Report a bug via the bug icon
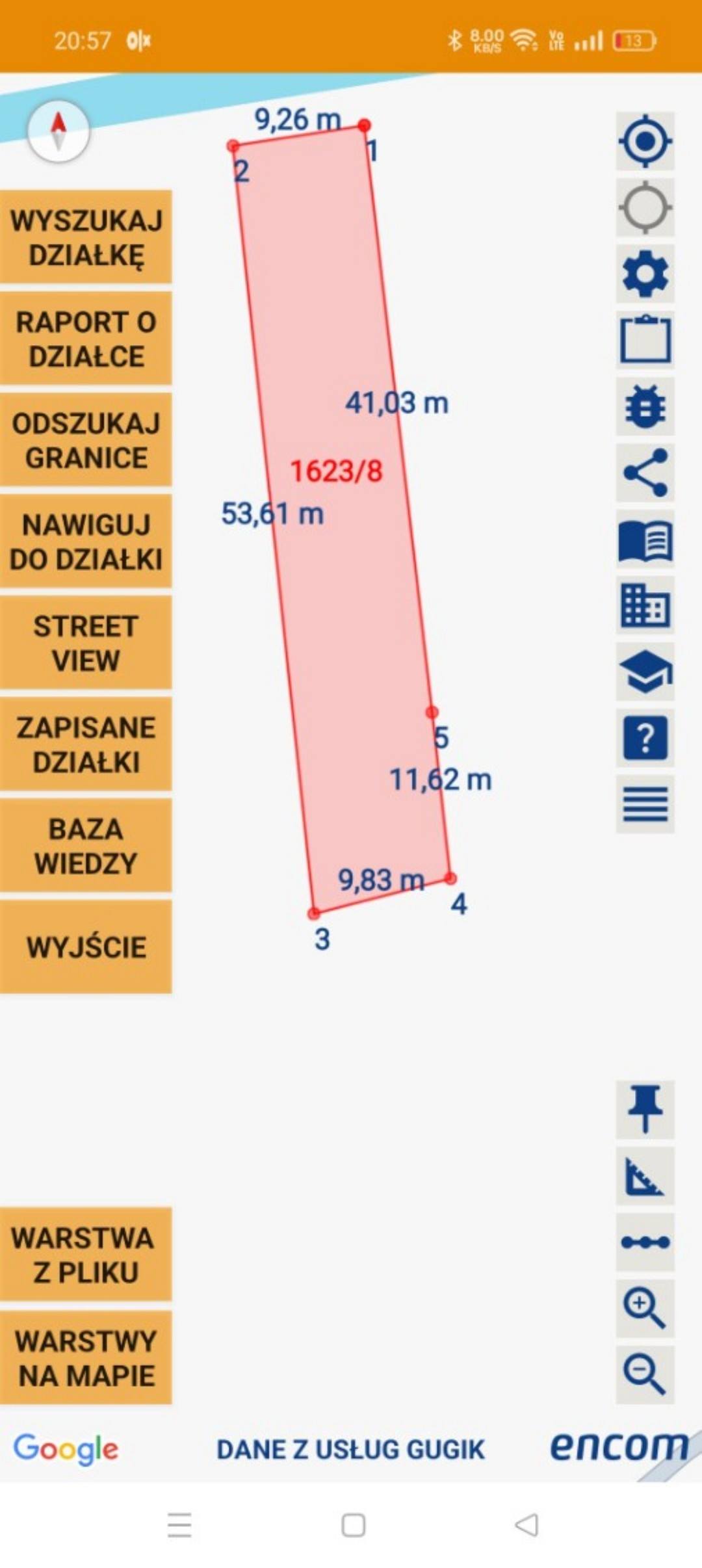 pyautogui.click(x=645, y=407)
